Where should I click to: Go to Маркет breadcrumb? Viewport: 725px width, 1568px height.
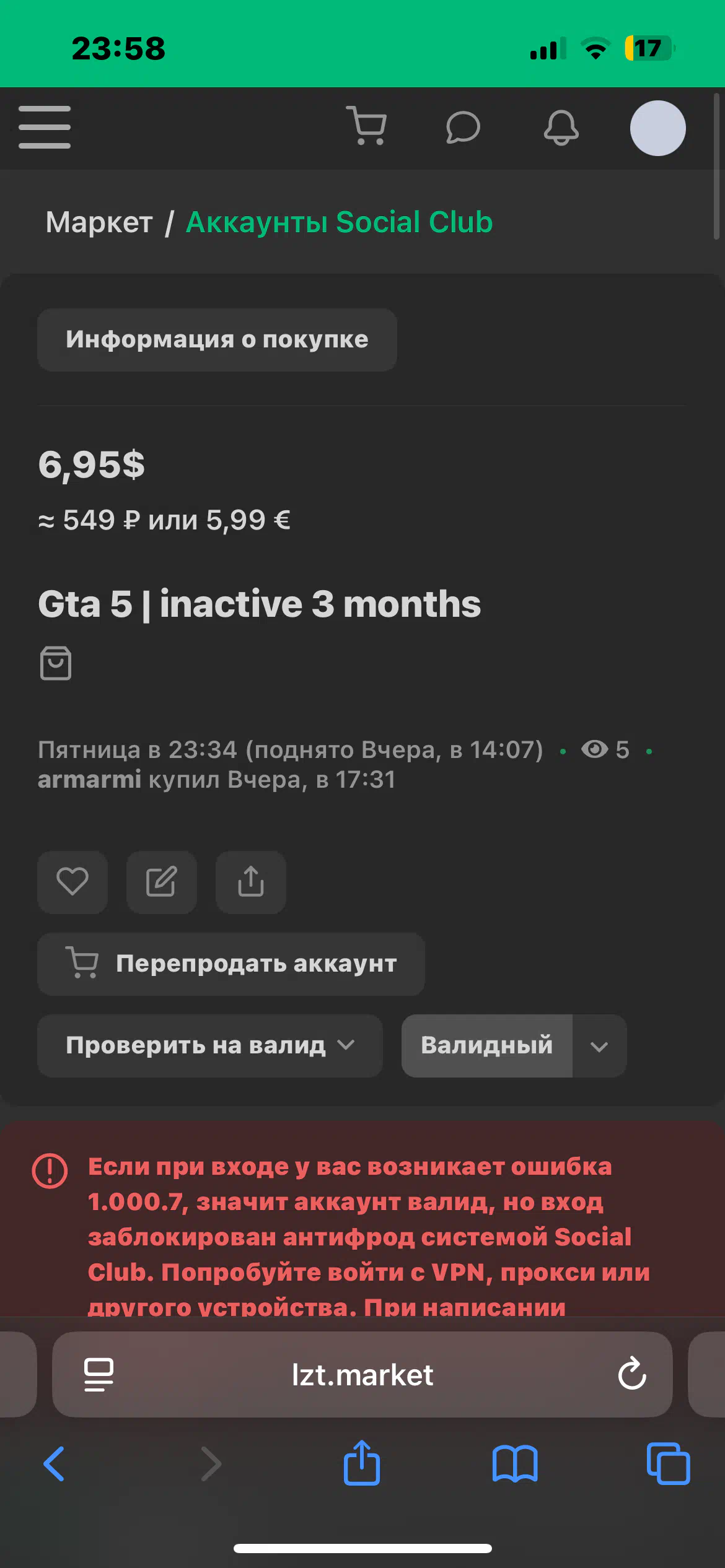coord(99,222)
